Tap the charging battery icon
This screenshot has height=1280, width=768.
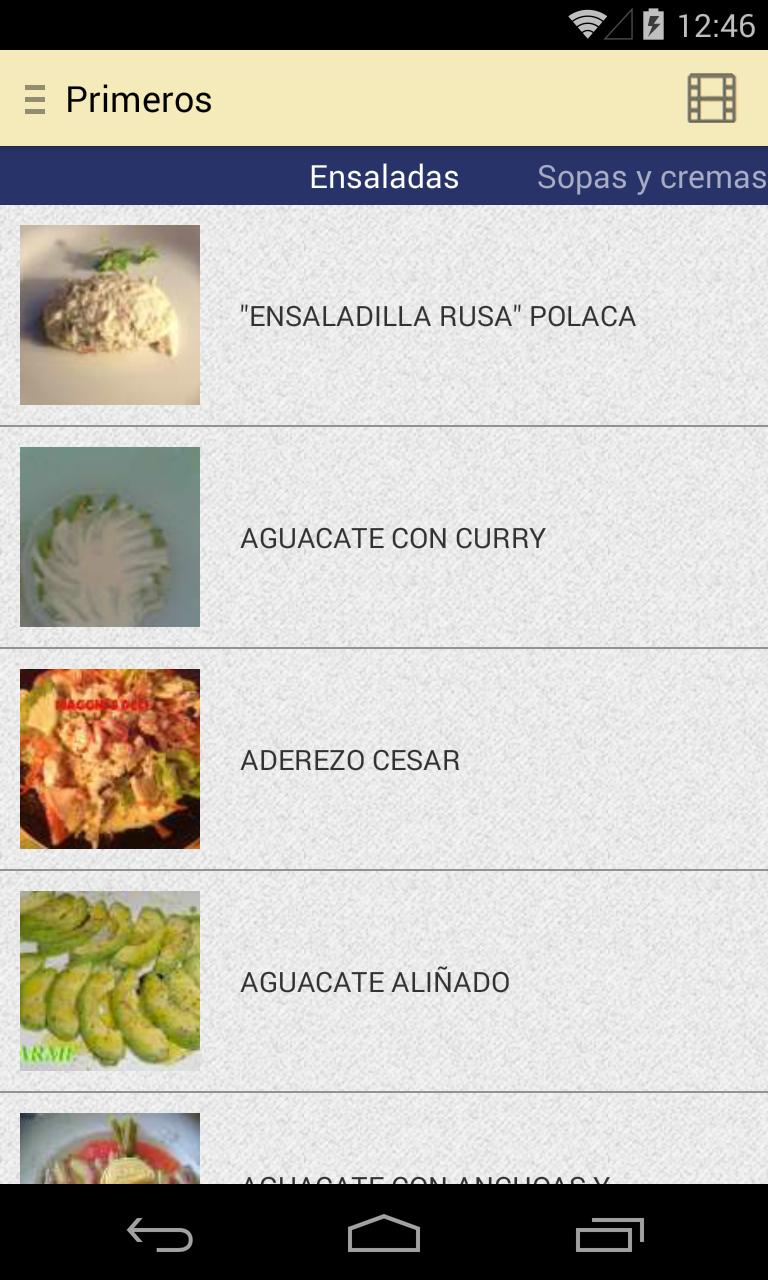[655, 25]
